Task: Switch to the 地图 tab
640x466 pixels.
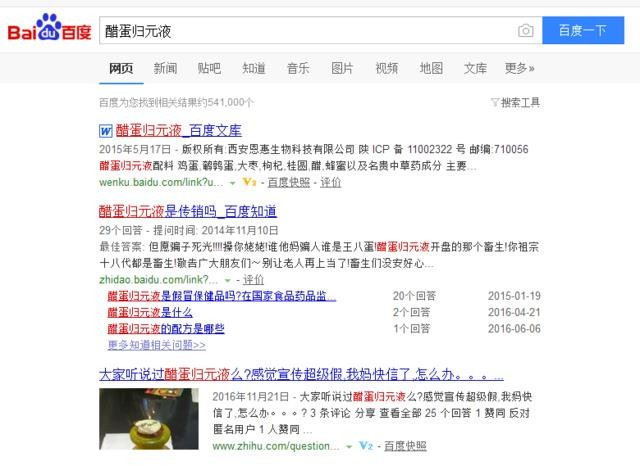Action: point(431,68)
